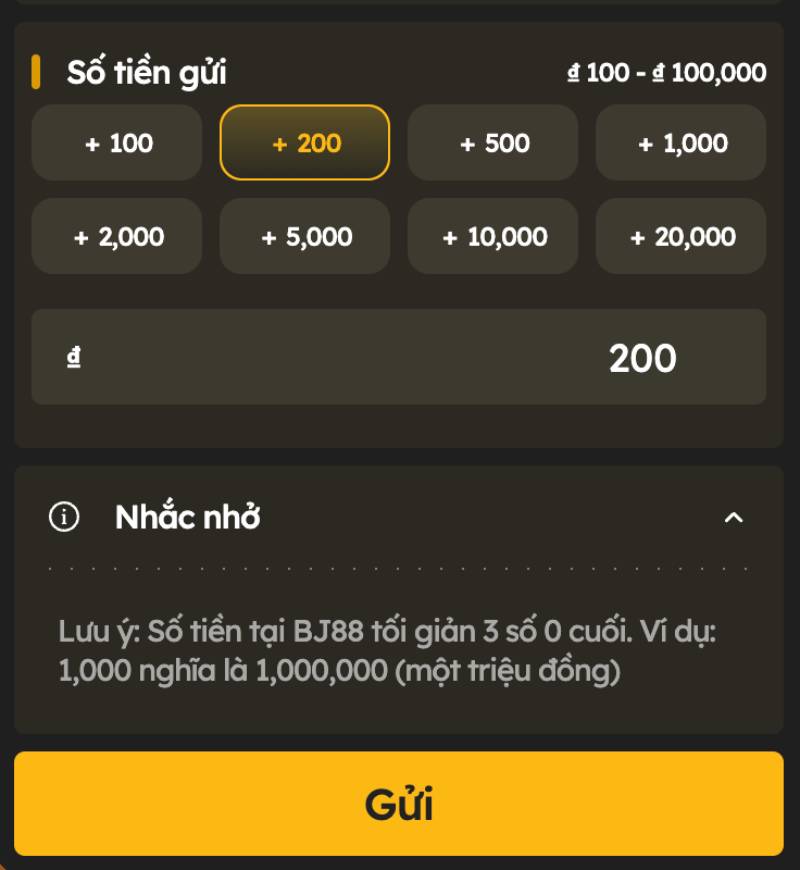This screenshot has height=870, width=800.
Task: Select the +200 deposit amount
Action: tap(304, 143)
